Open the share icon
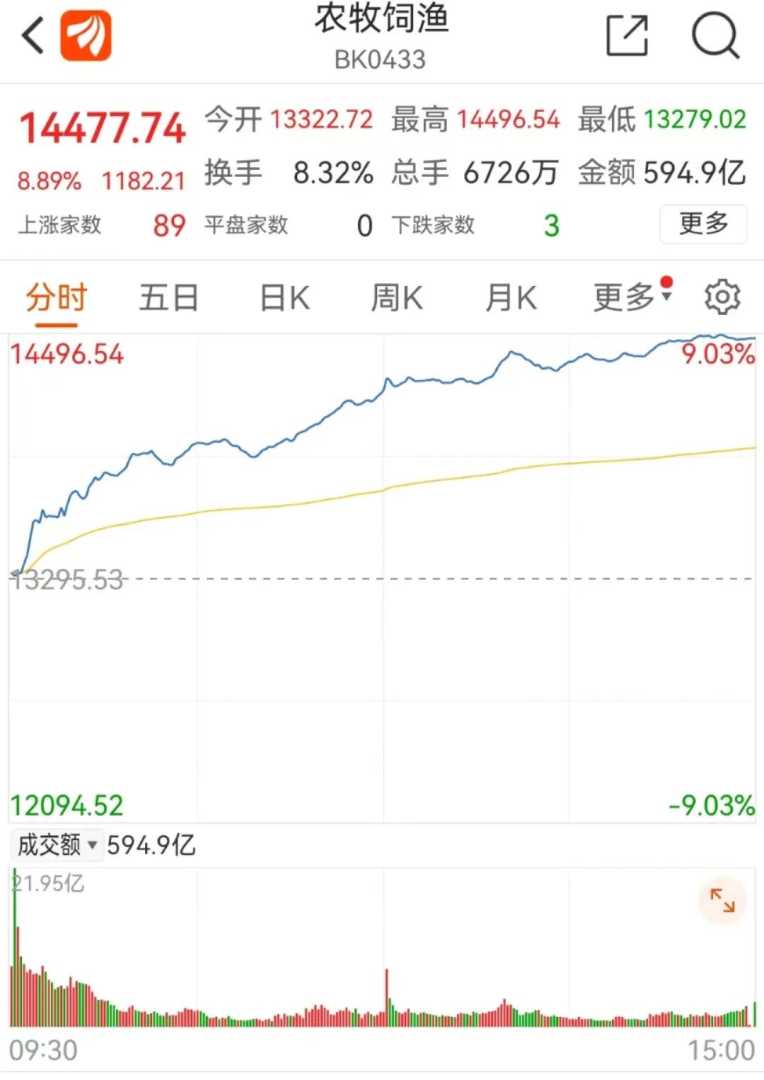The width and height of the screenshot is (764, 1080). (627, 37)
